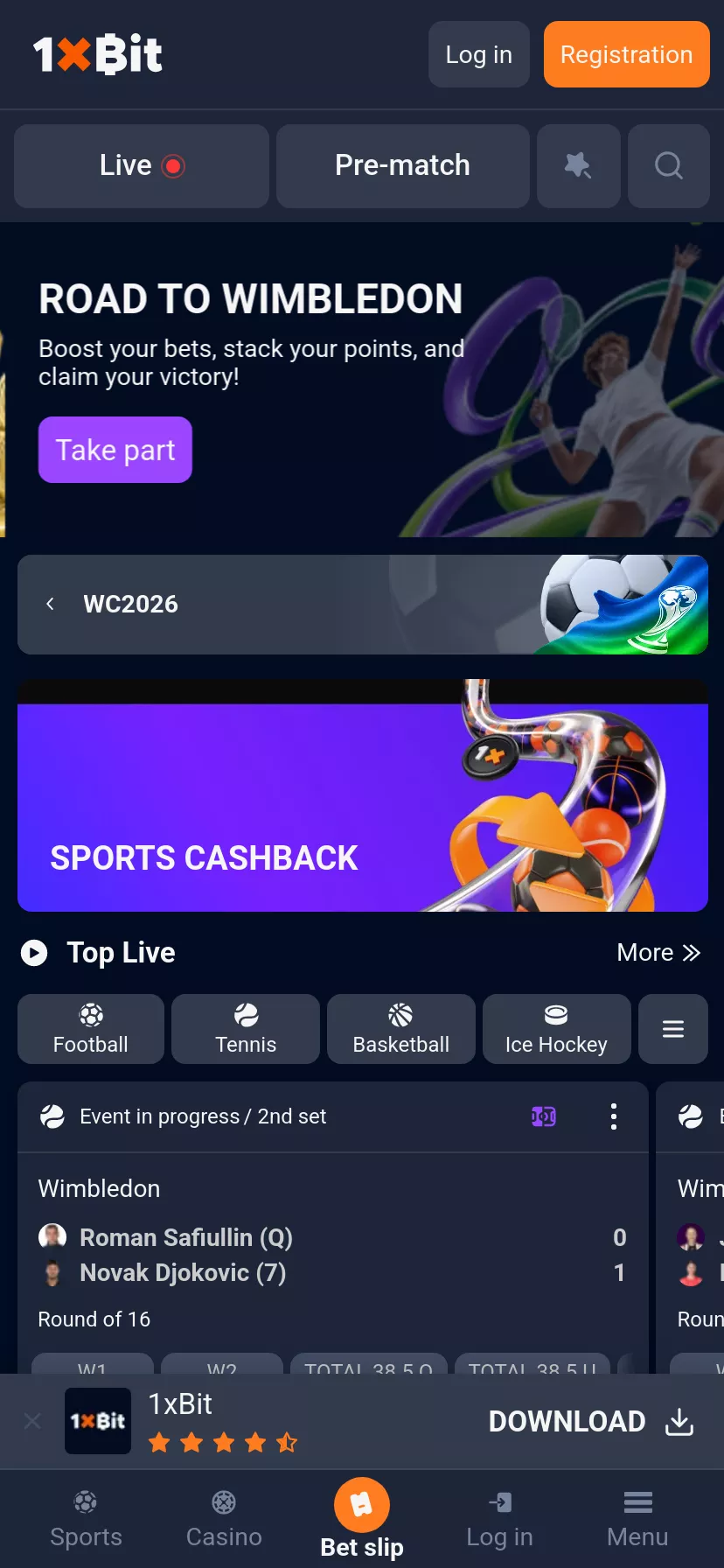Open the Registration page
Image resolution: width=724 pixels, height=1568 pixels.
pyautogui.click(x=626, y=54)
